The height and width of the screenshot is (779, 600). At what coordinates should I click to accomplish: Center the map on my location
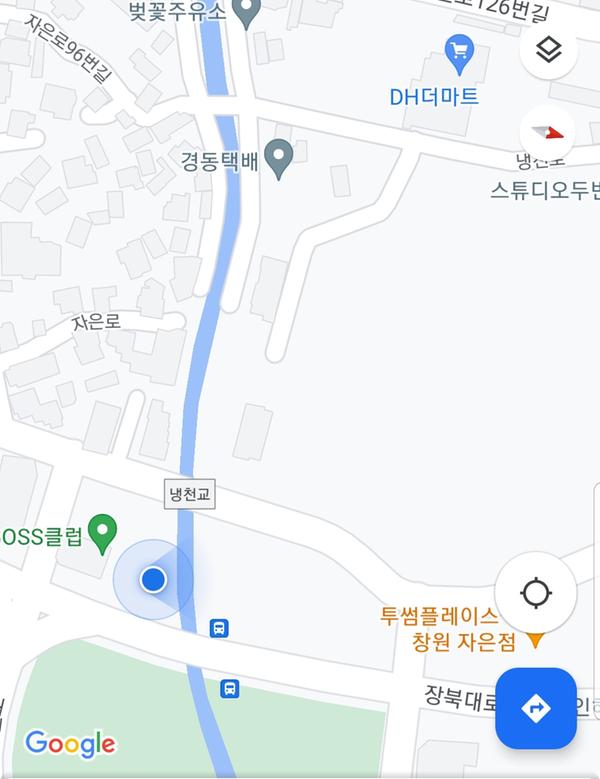point(536,592)
